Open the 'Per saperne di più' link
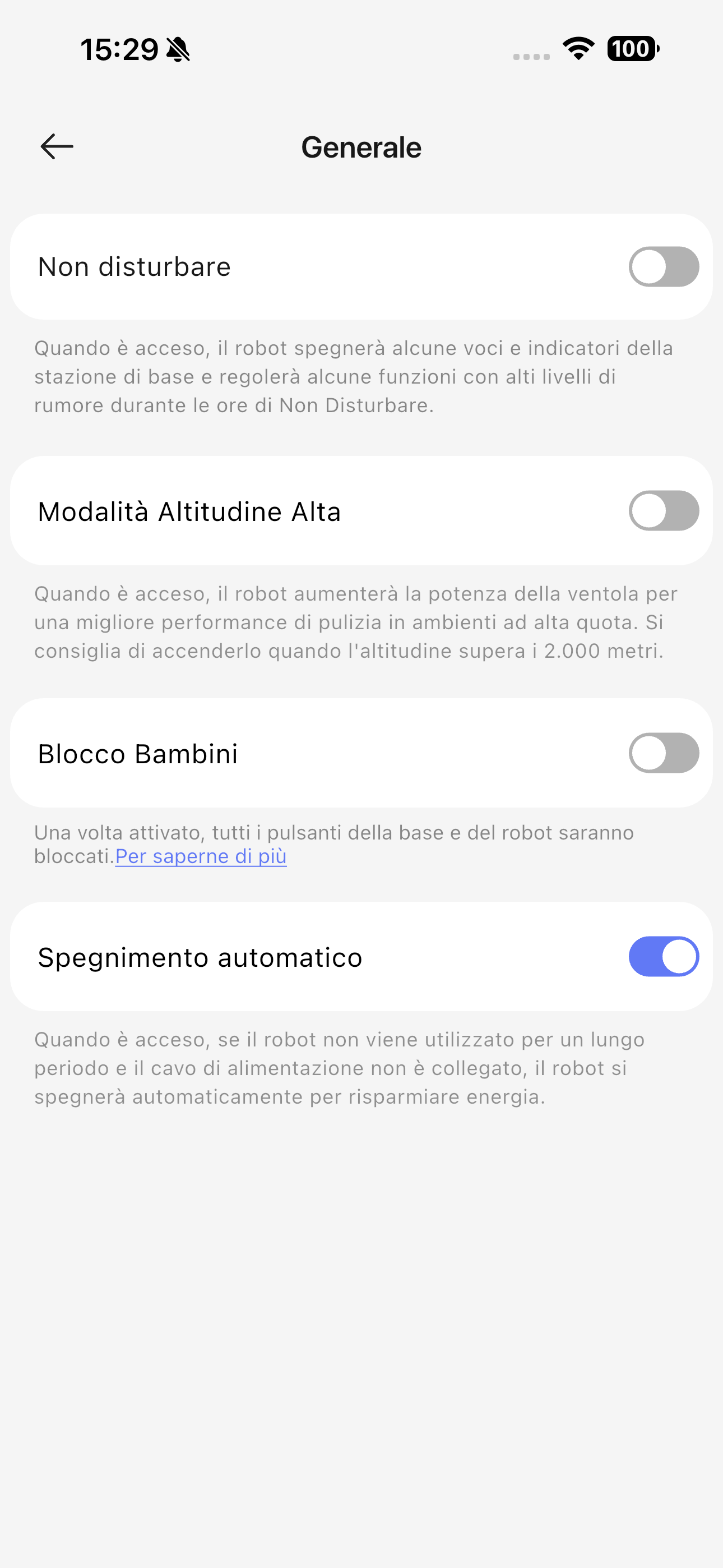723x1568 pixels. (x=201, y=856)
